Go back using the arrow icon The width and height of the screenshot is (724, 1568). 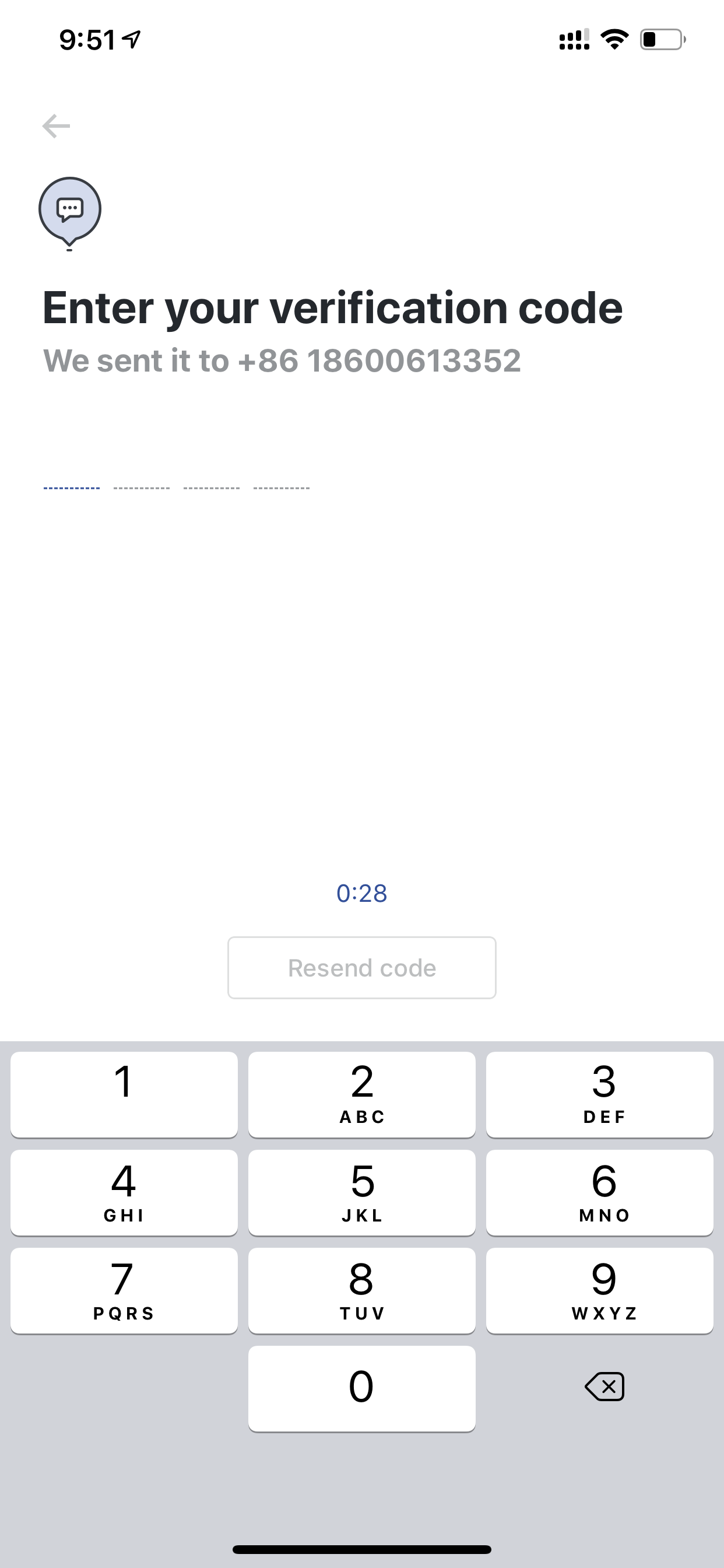pyautogui.click(x=56, y=126)
